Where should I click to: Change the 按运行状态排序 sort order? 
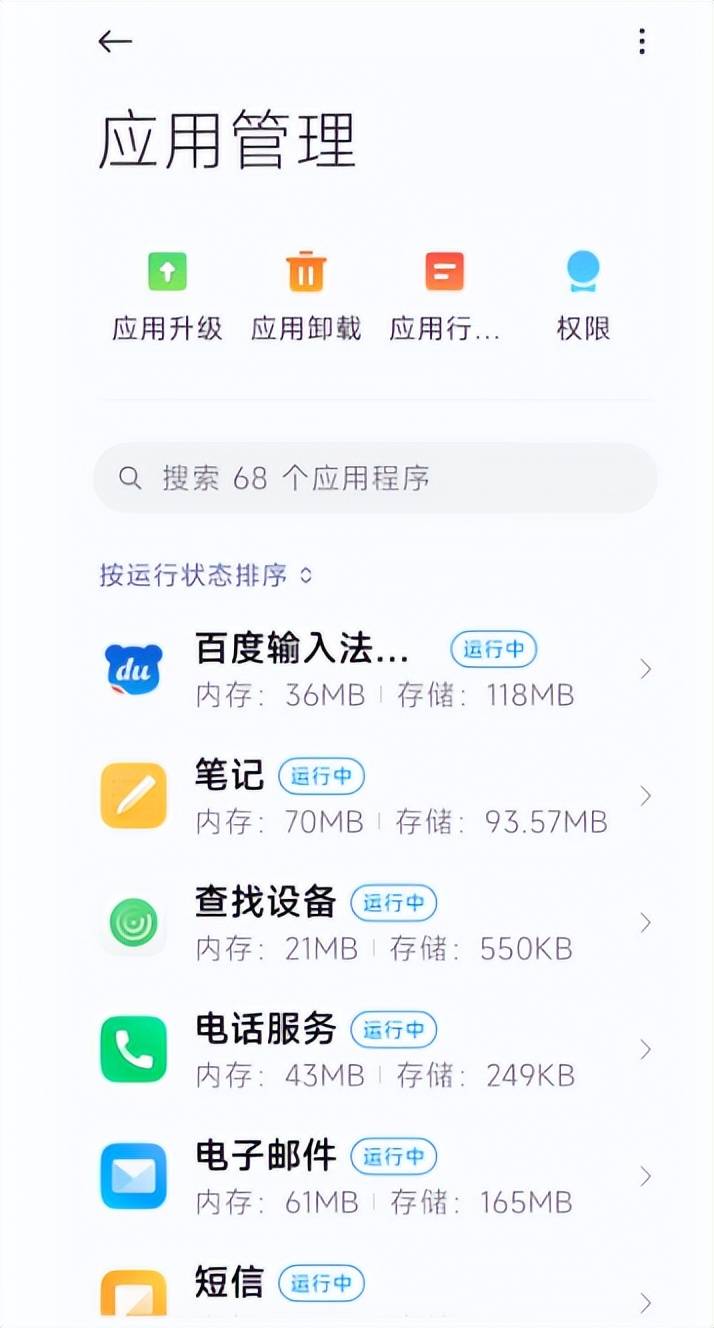(206, 575)
